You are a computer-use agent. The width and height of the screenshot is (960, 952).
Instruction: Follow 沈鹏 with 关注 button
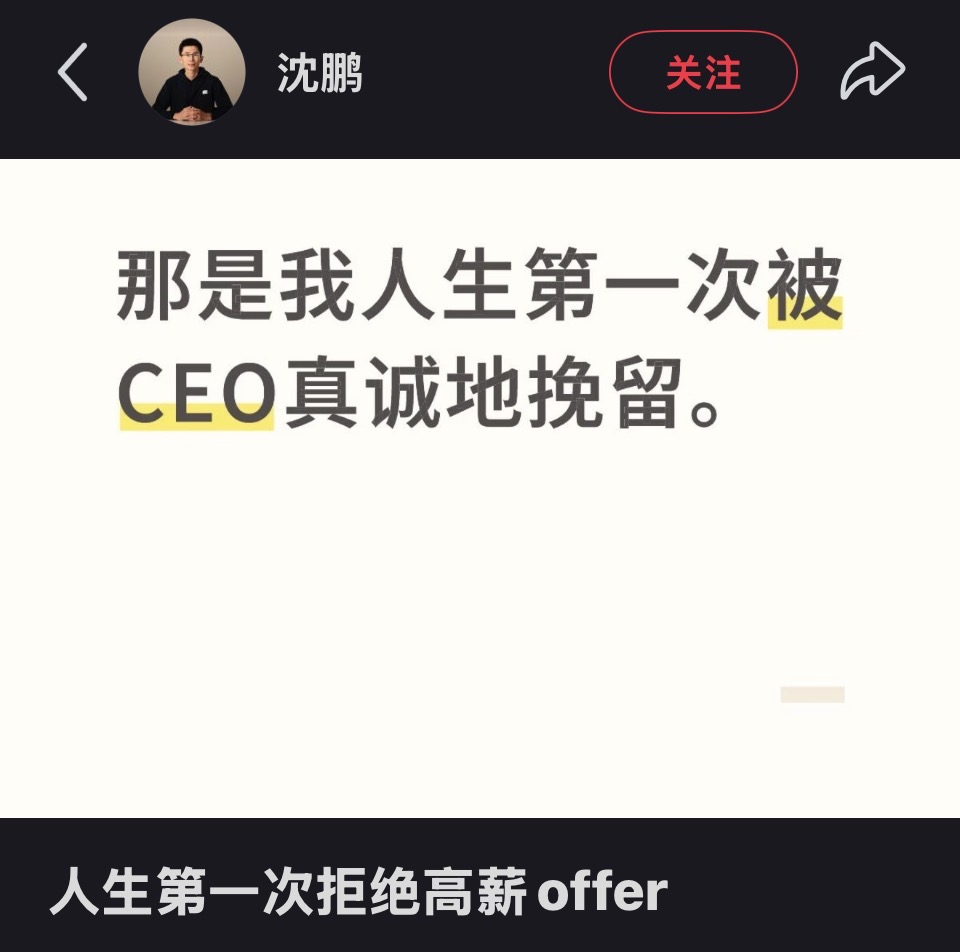pyautogui.click(x=703, y=73)
